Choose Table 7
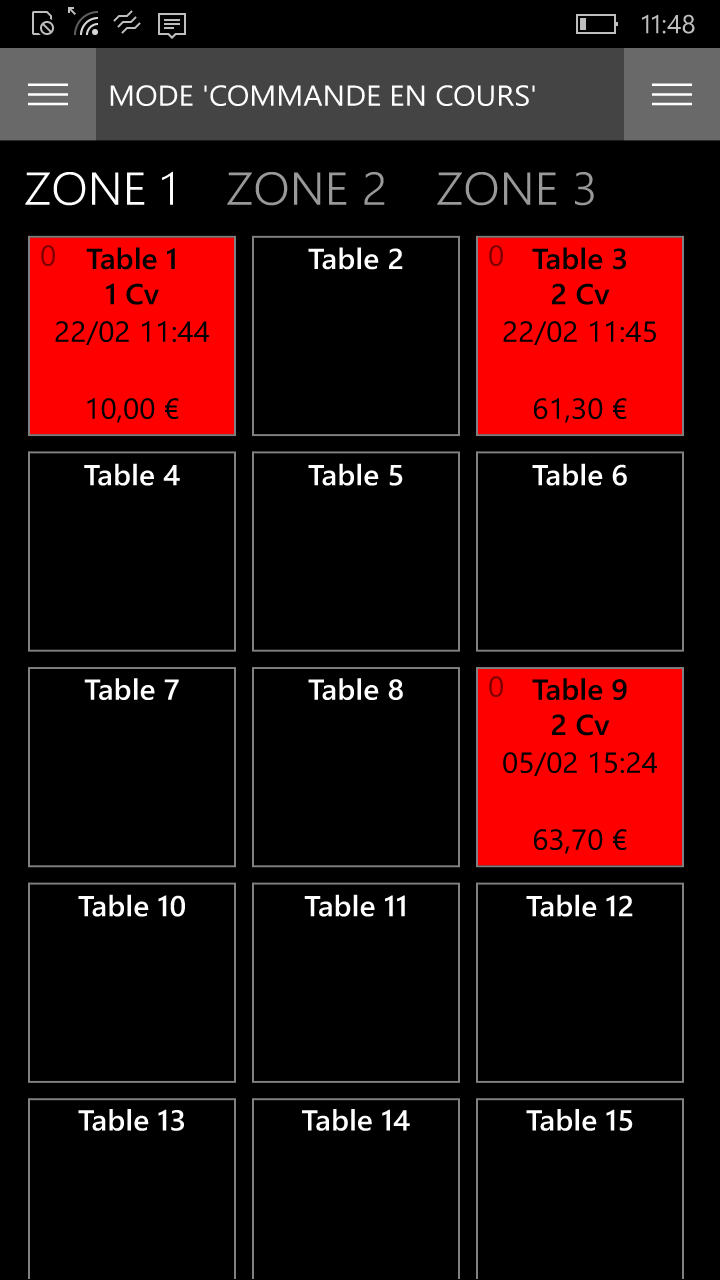Viewport: 720px width, 1280px height. coord(132,767)
